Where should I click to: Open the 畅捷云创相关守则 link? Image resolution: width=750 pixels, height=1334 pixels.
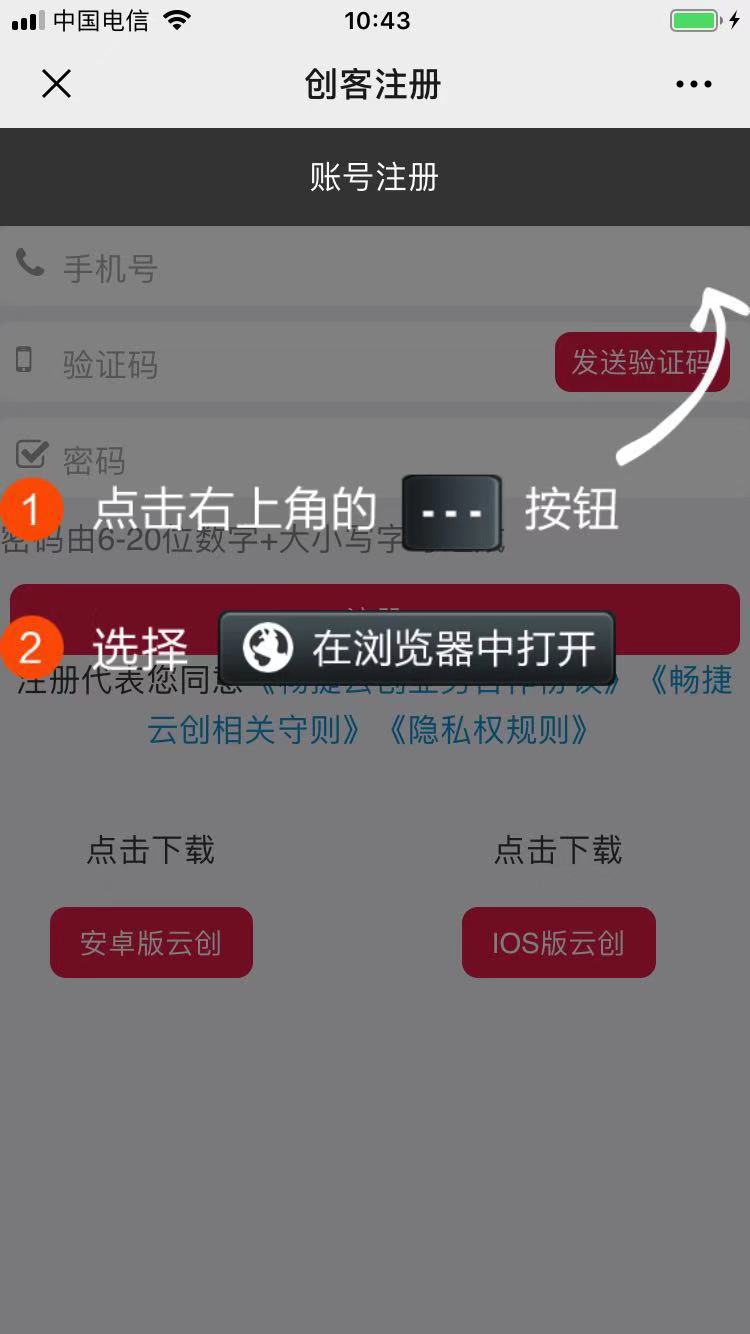point(255,730)
